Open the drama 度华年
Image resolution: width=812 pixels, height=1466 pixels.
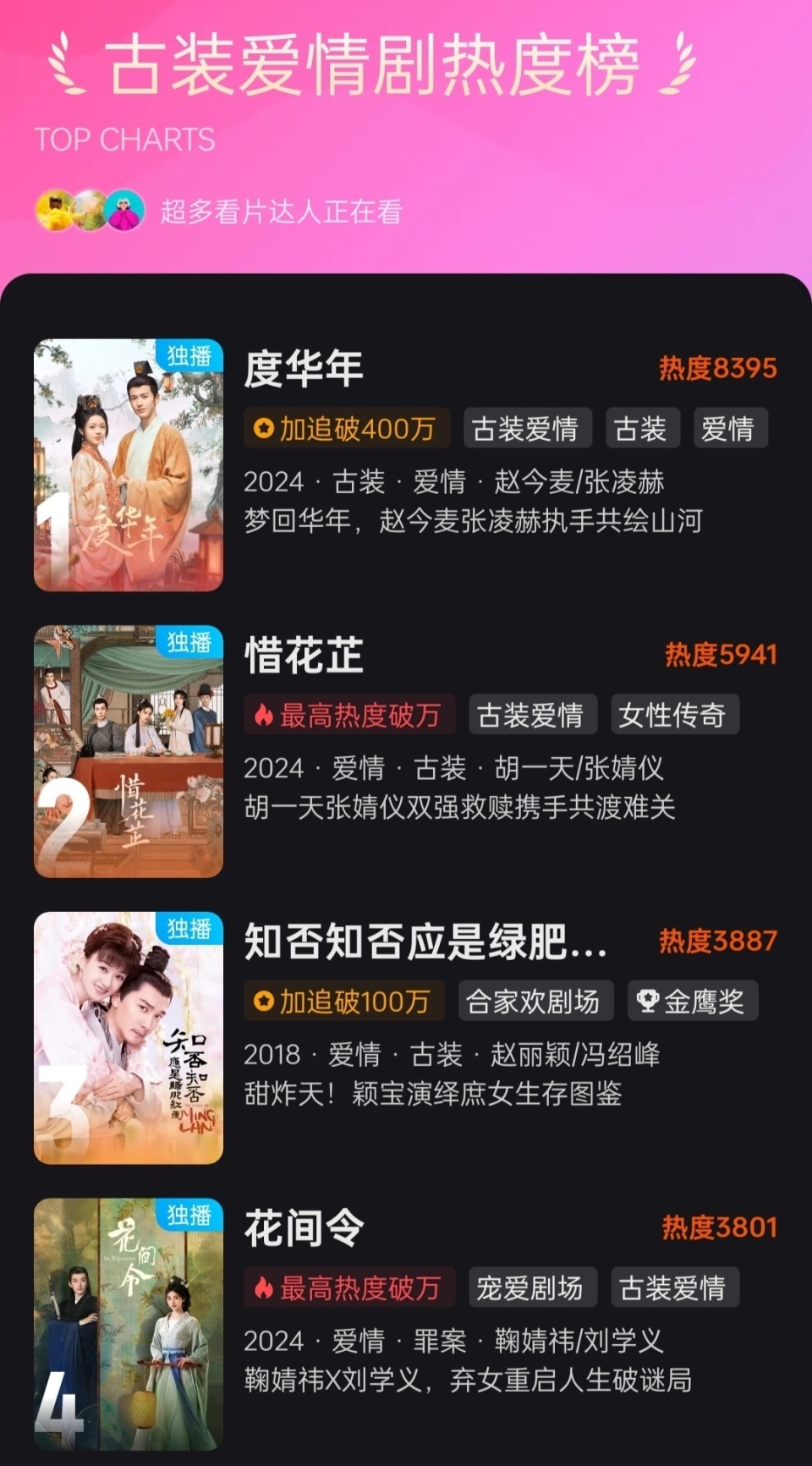[x=304, y=370]
